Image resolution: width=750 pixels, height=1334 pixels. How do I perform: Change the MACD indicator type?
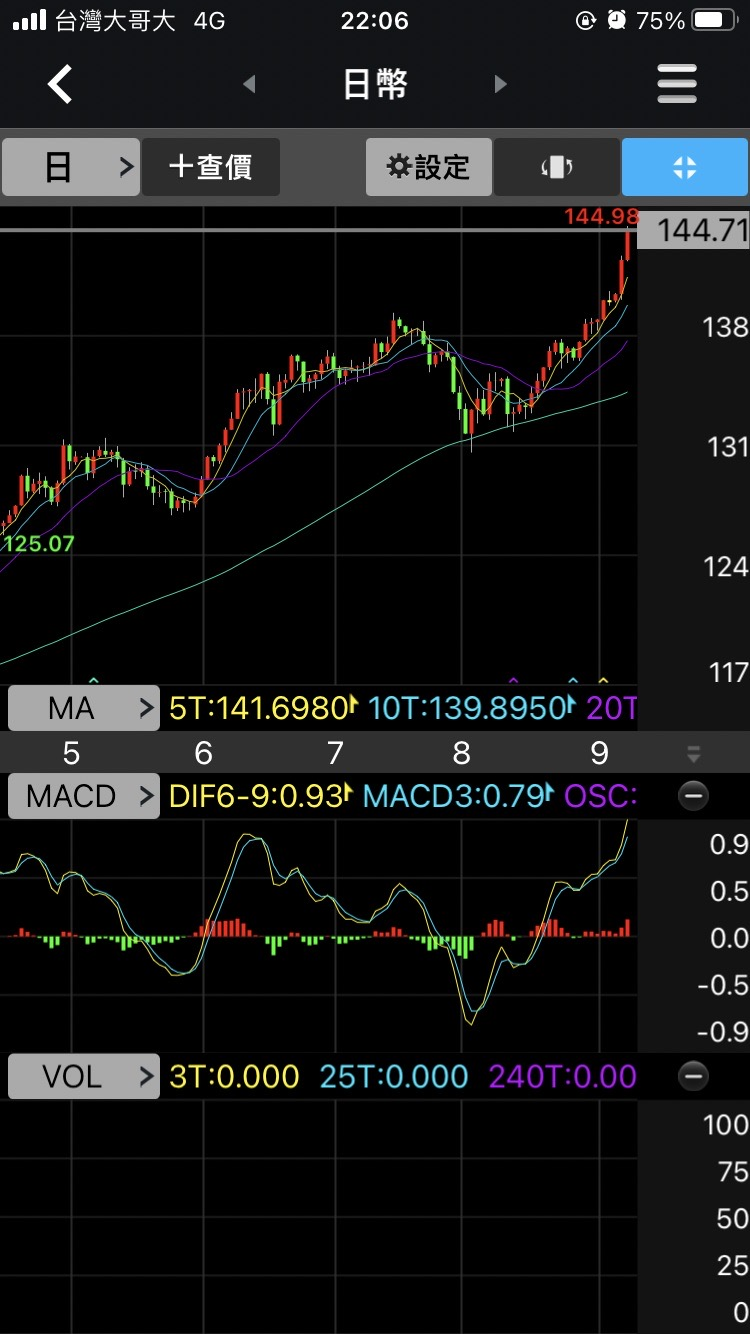84,796
